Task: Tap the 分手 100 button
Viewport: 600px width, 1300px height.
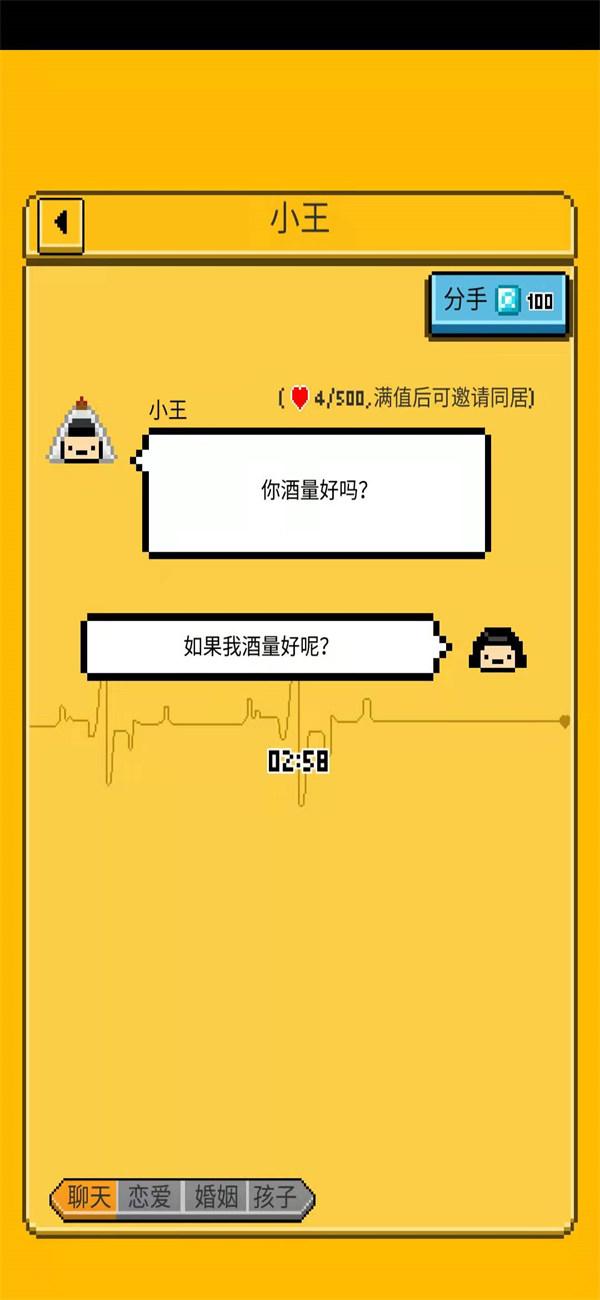Action: (498, 300)
